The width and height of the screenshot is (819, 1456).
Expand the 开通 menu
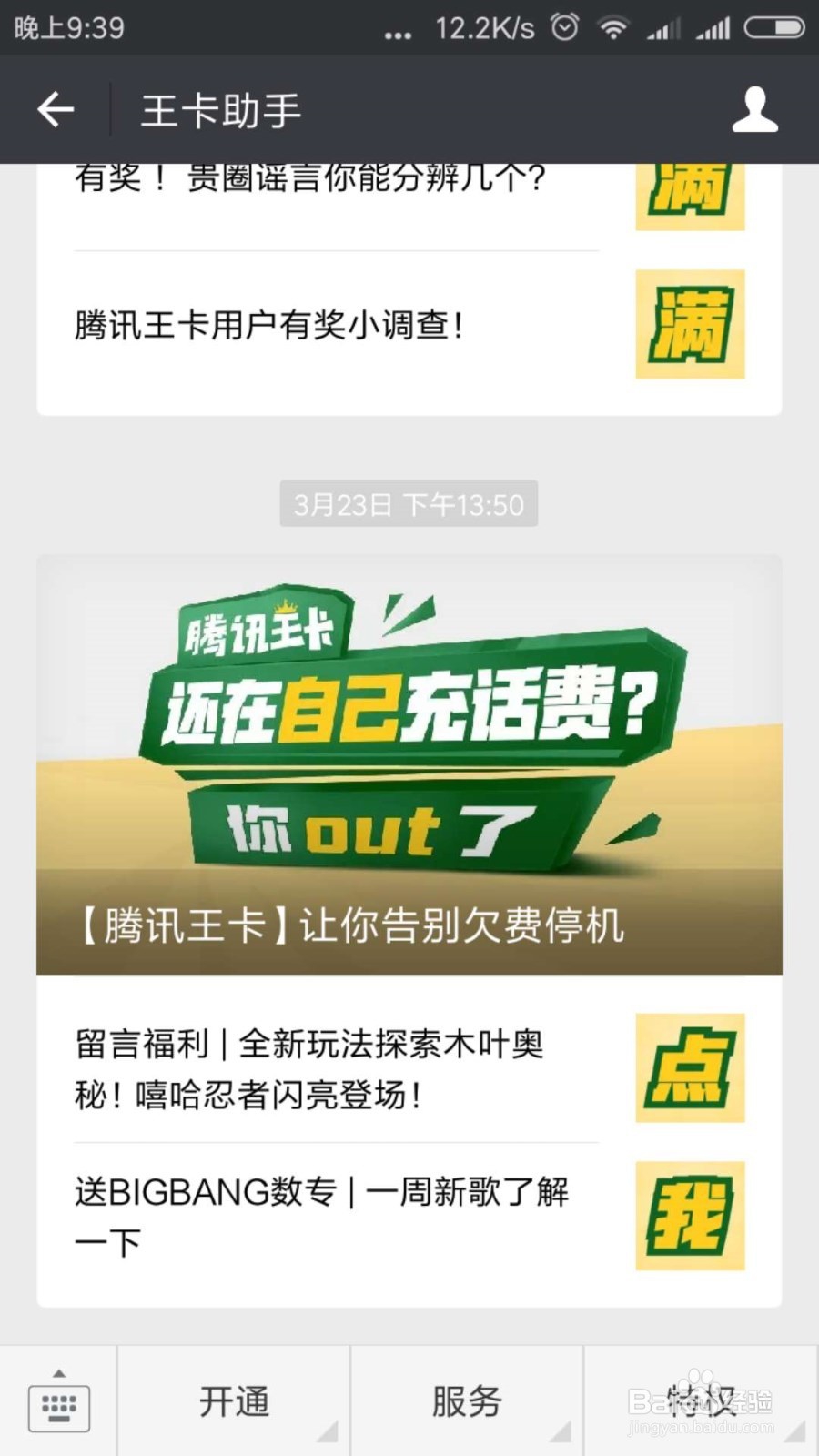tap(234, 1402)
